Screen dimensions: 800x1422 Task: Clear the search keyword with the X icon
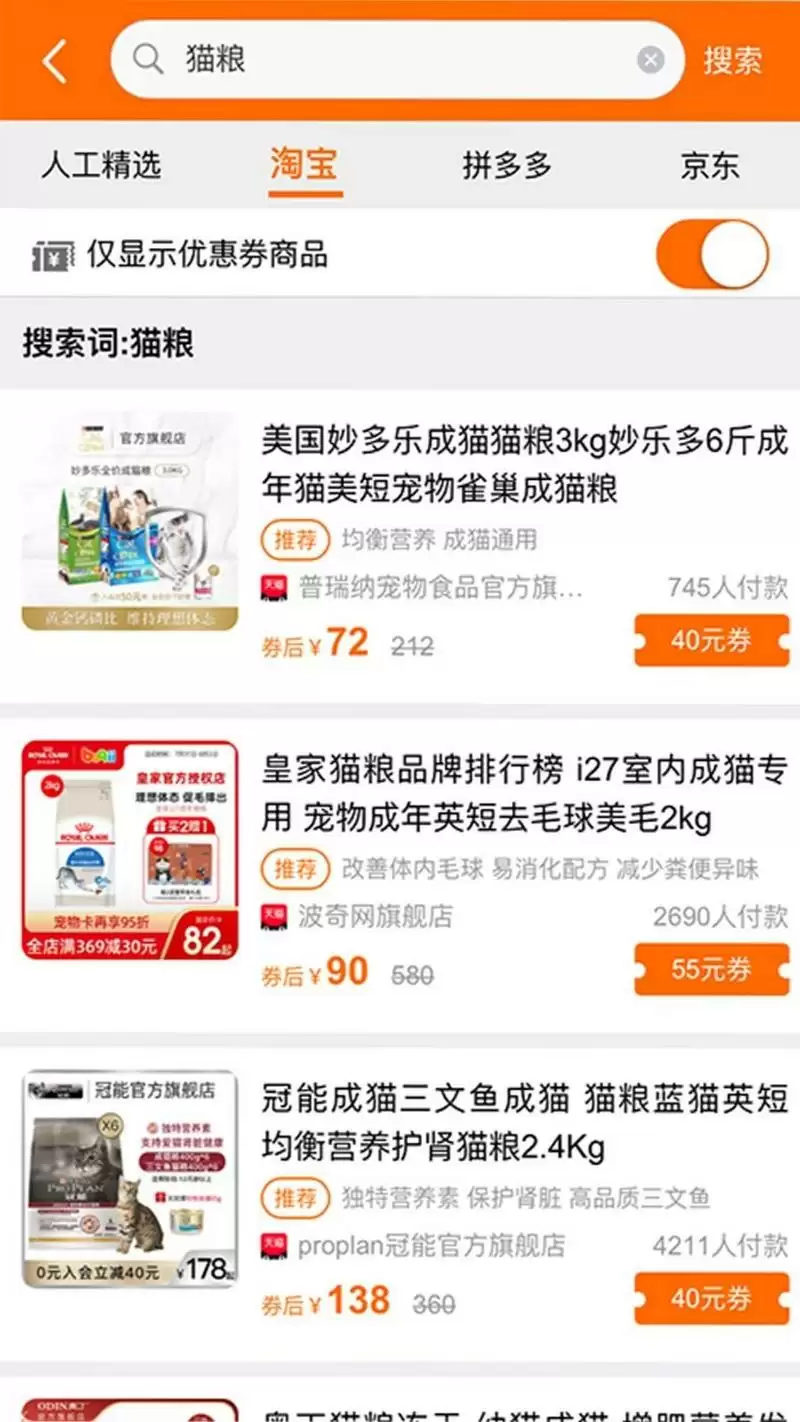[x=649, y=59]
